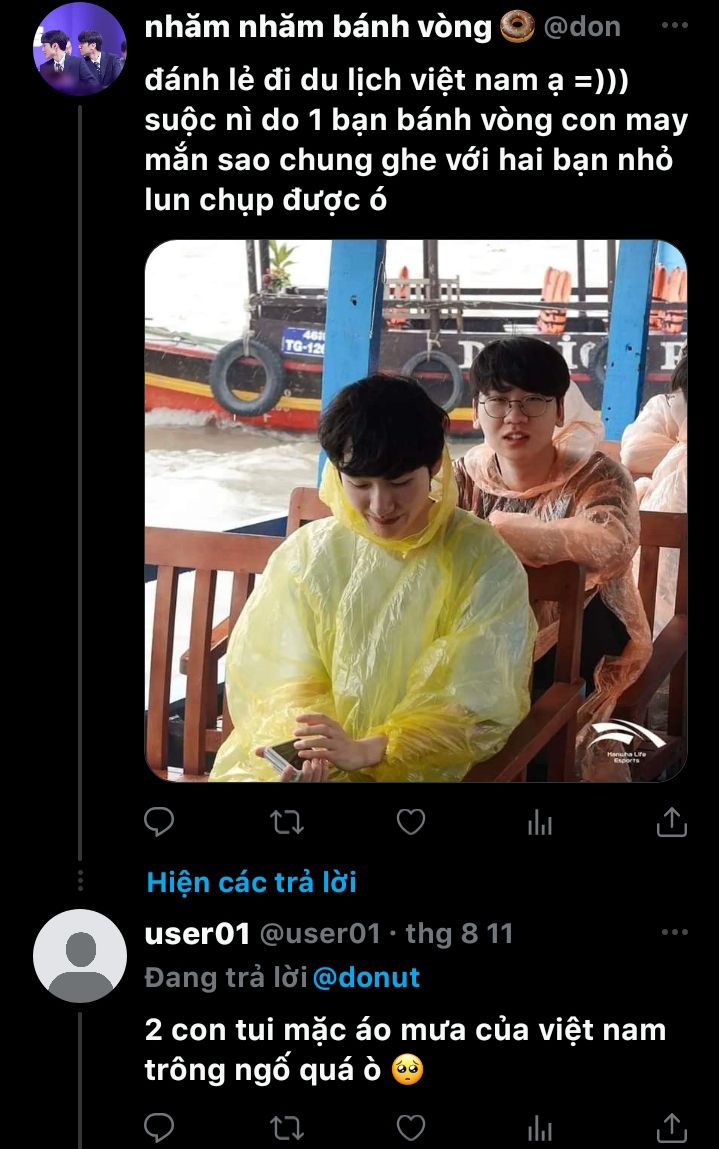The width and height of the screenshot is (719, 1149).
Task: Open profile picture of nhăm nhăm bánh vòng
Action: [x=80, y=48]
